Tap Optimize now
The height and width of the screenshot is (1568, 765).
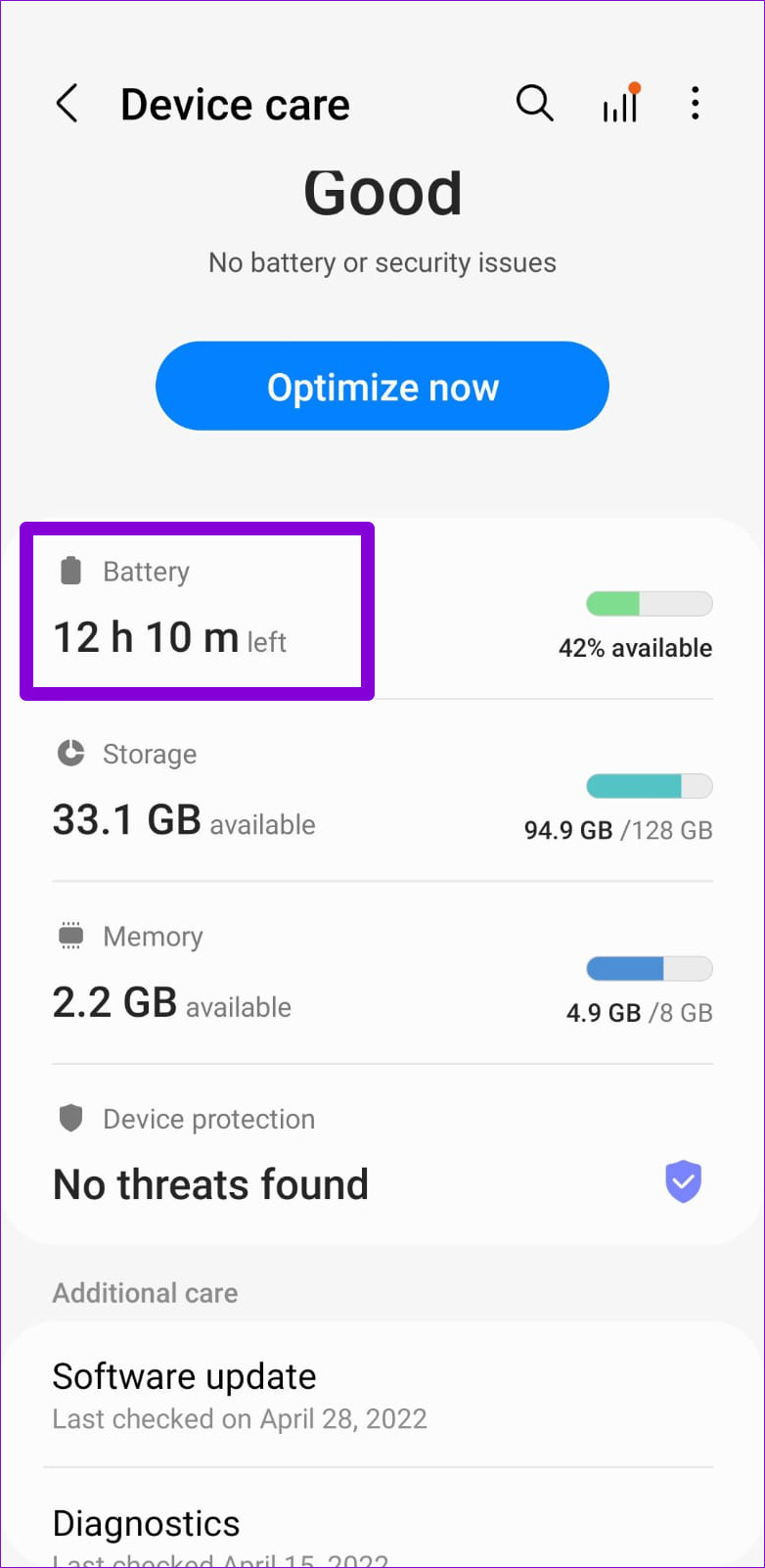coord(382,386)
